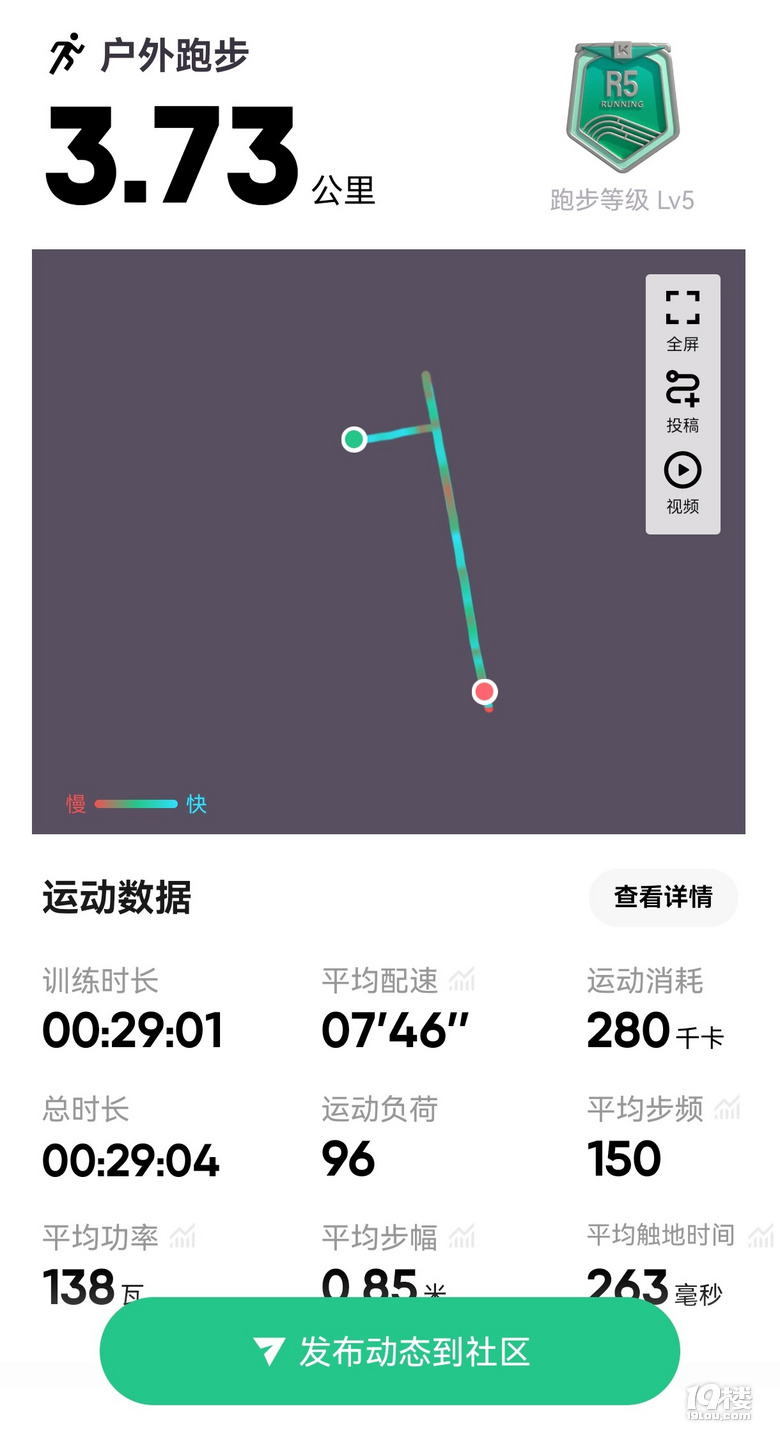780x1432 pixels.
Task: View the chart for 平均步频
Action: 728,1109
